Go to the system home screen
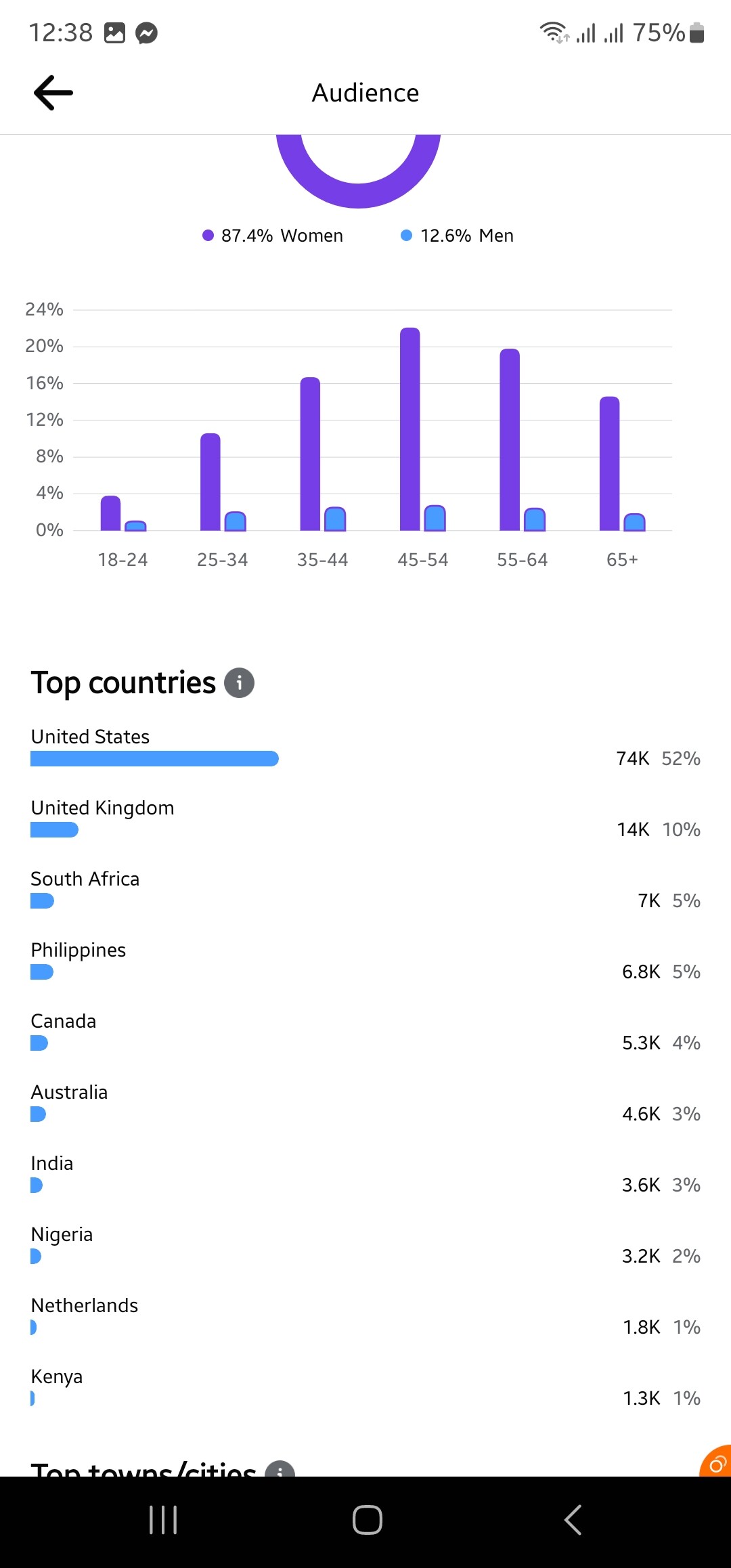 click(x=367, y=1520)
